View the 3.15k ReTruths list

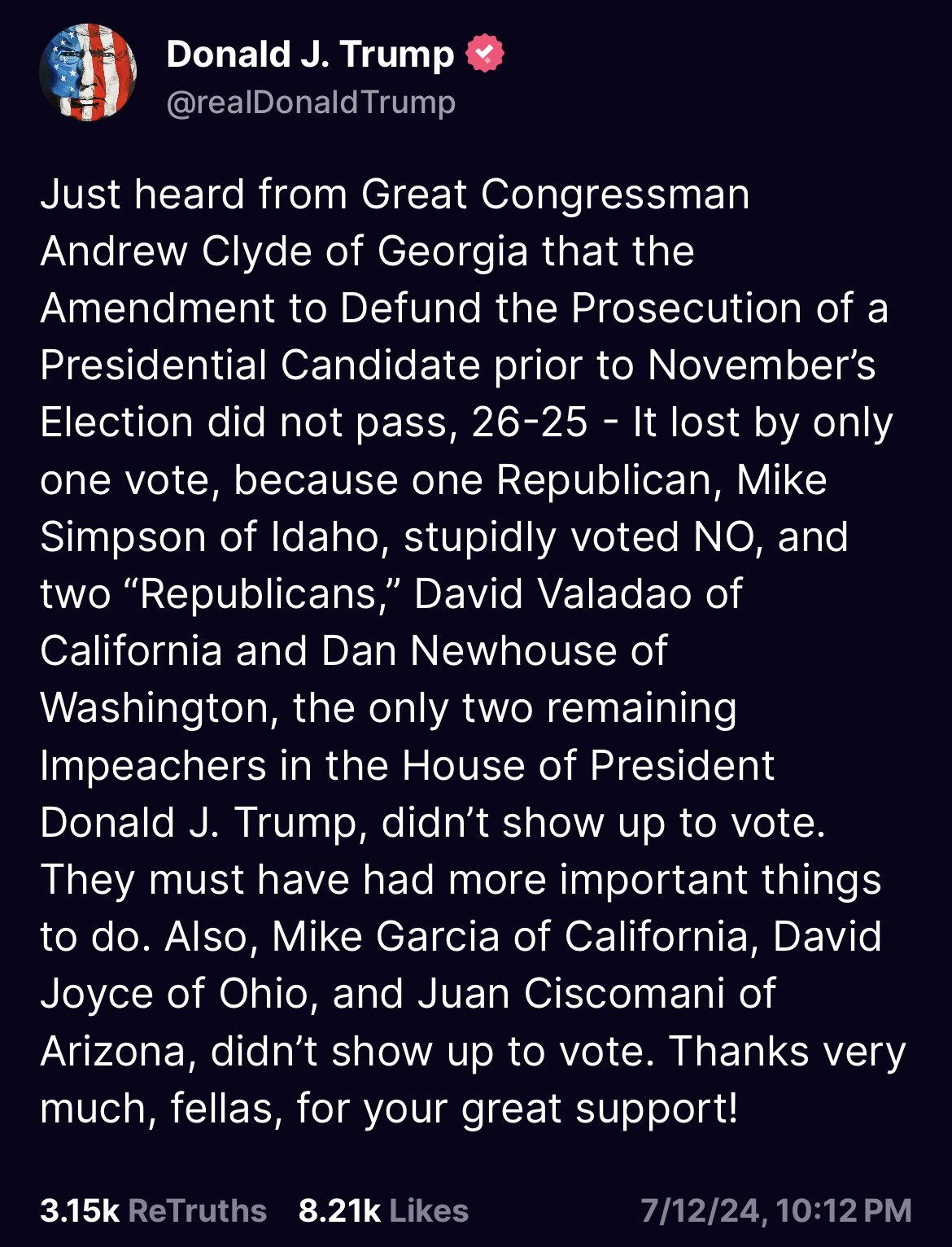pos(153,1210)
